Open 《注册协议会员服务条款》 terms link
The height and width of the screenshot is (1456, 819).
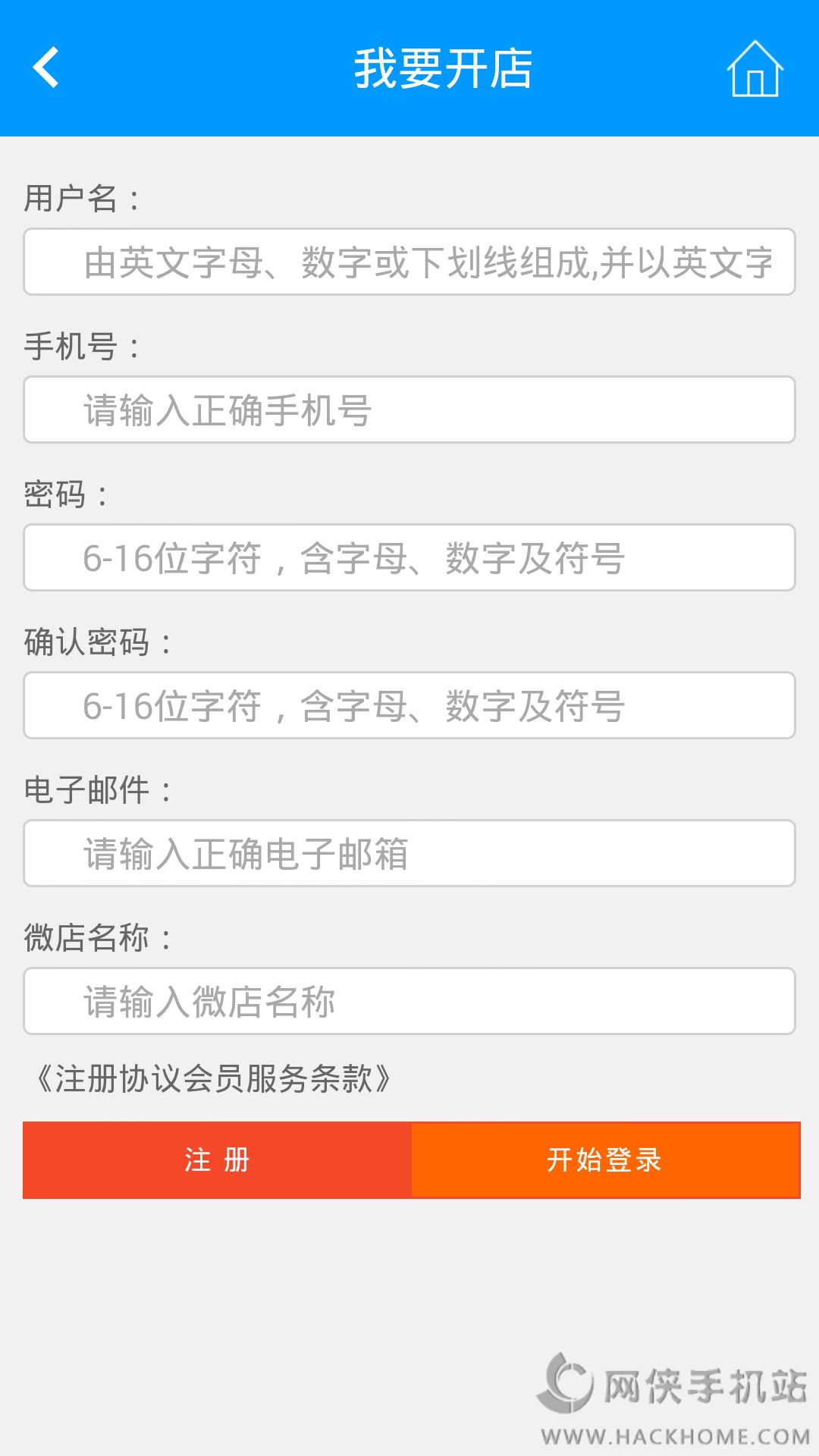(213, 1078)
